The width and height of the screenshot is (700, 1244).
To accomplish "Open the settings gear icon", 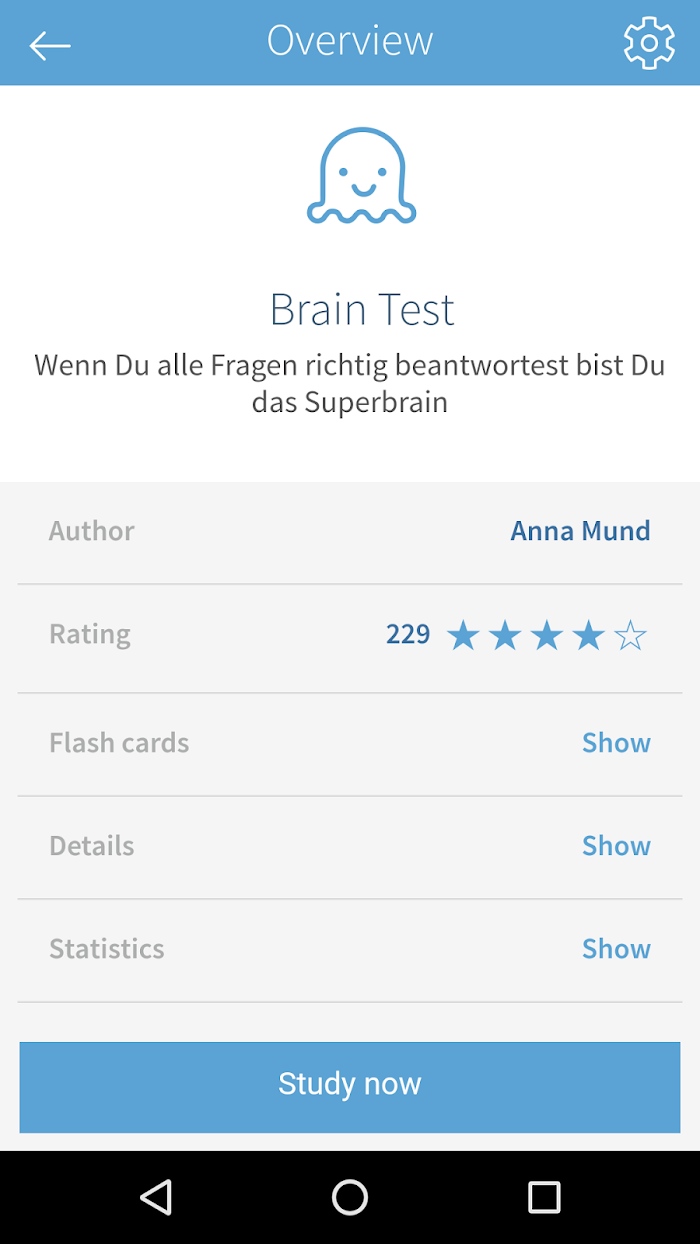I will [649, 43].
